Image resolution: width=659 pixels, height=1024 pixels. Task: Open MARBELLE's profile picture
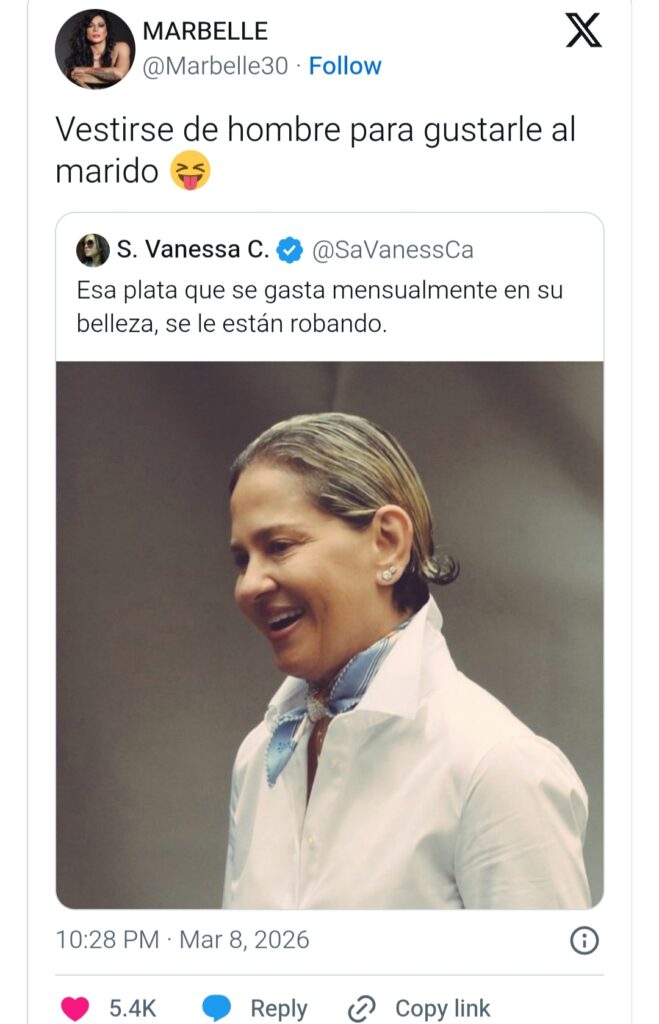pos(95,49)
